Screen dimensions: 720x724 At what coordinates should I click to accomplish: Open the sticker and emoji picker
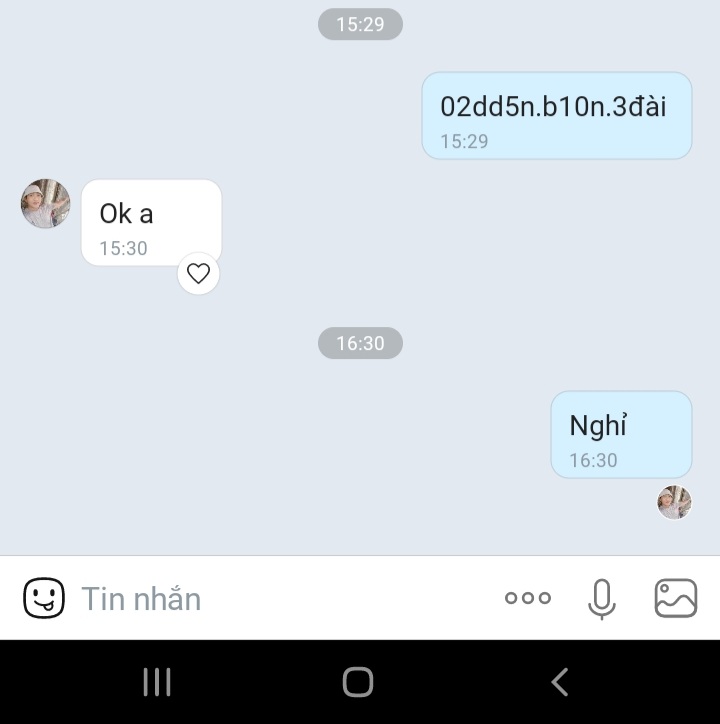pyautogui.click(x=44, y=598)
